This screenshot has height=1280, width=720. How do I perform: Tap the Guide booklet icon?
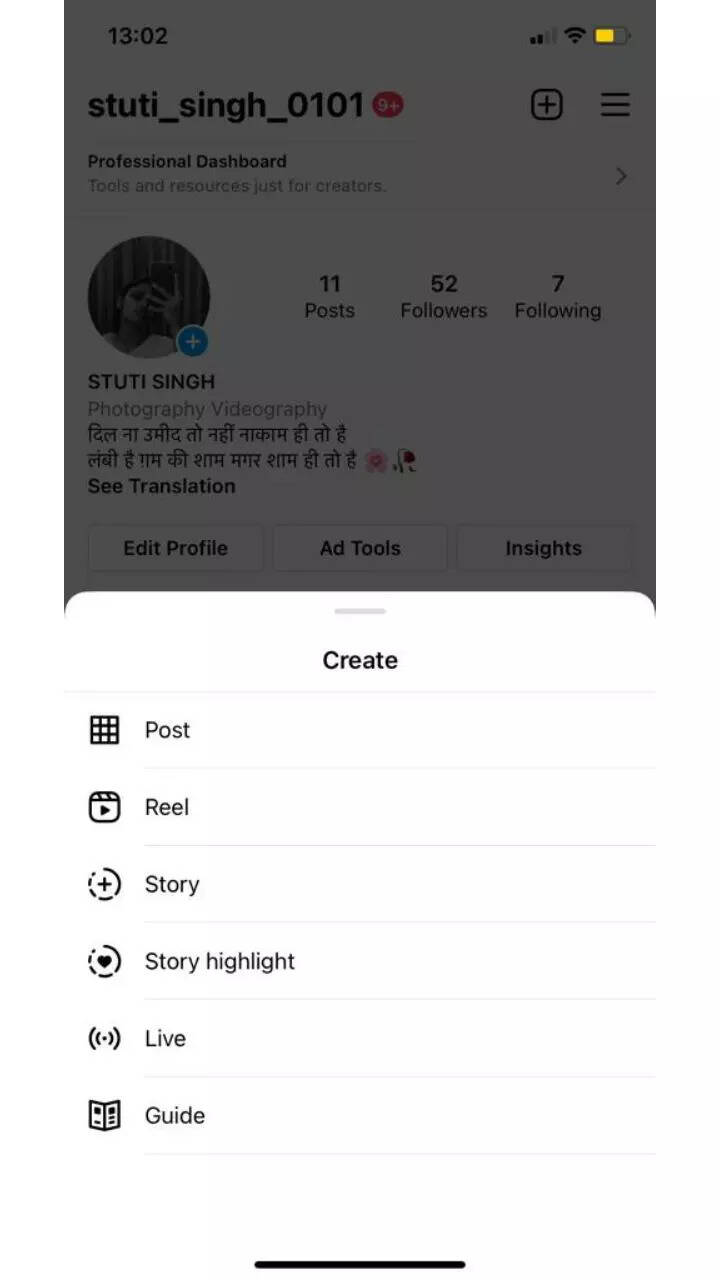[x=104, y=1114]
